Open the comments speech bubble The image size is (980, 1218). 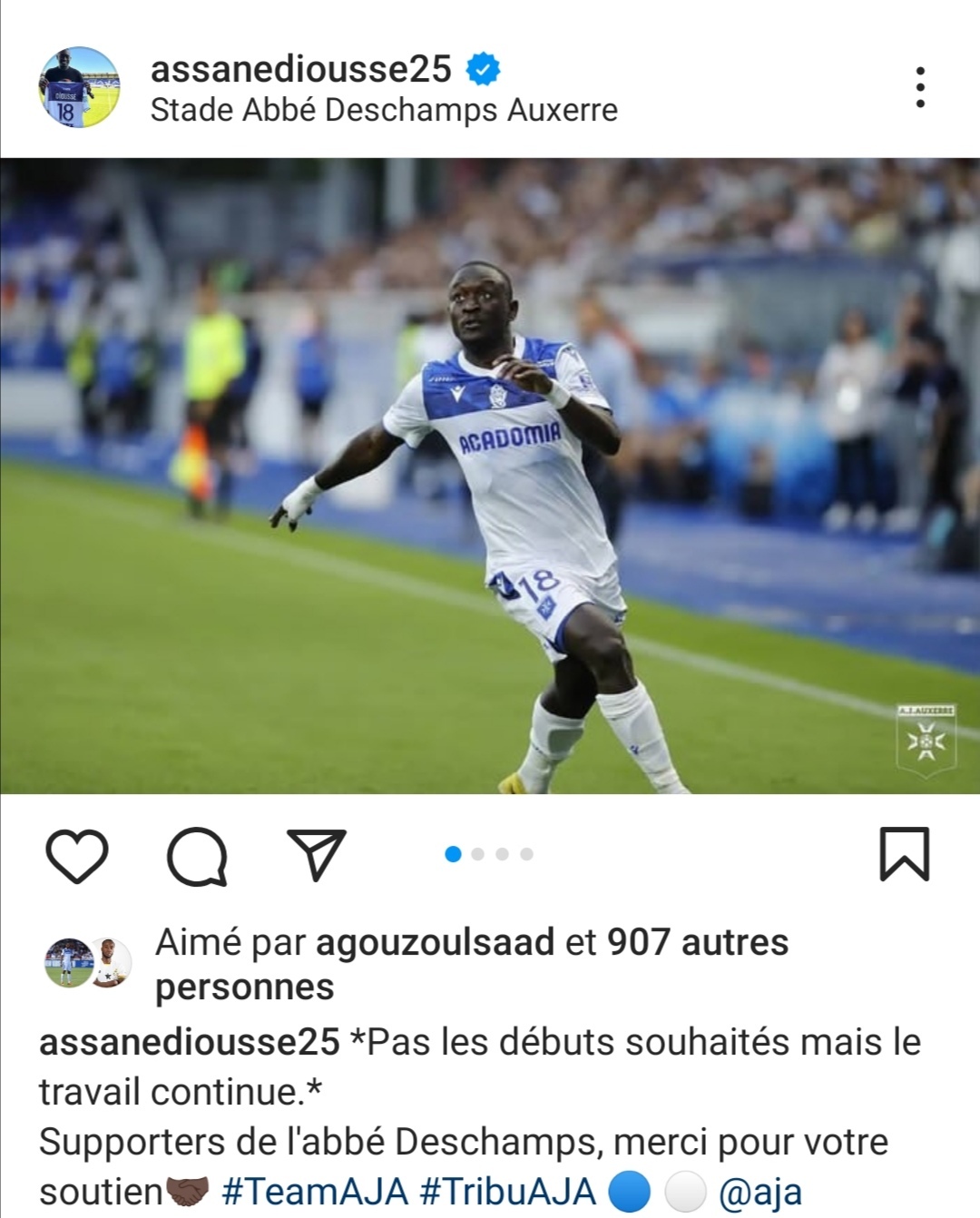coord(197,855)
